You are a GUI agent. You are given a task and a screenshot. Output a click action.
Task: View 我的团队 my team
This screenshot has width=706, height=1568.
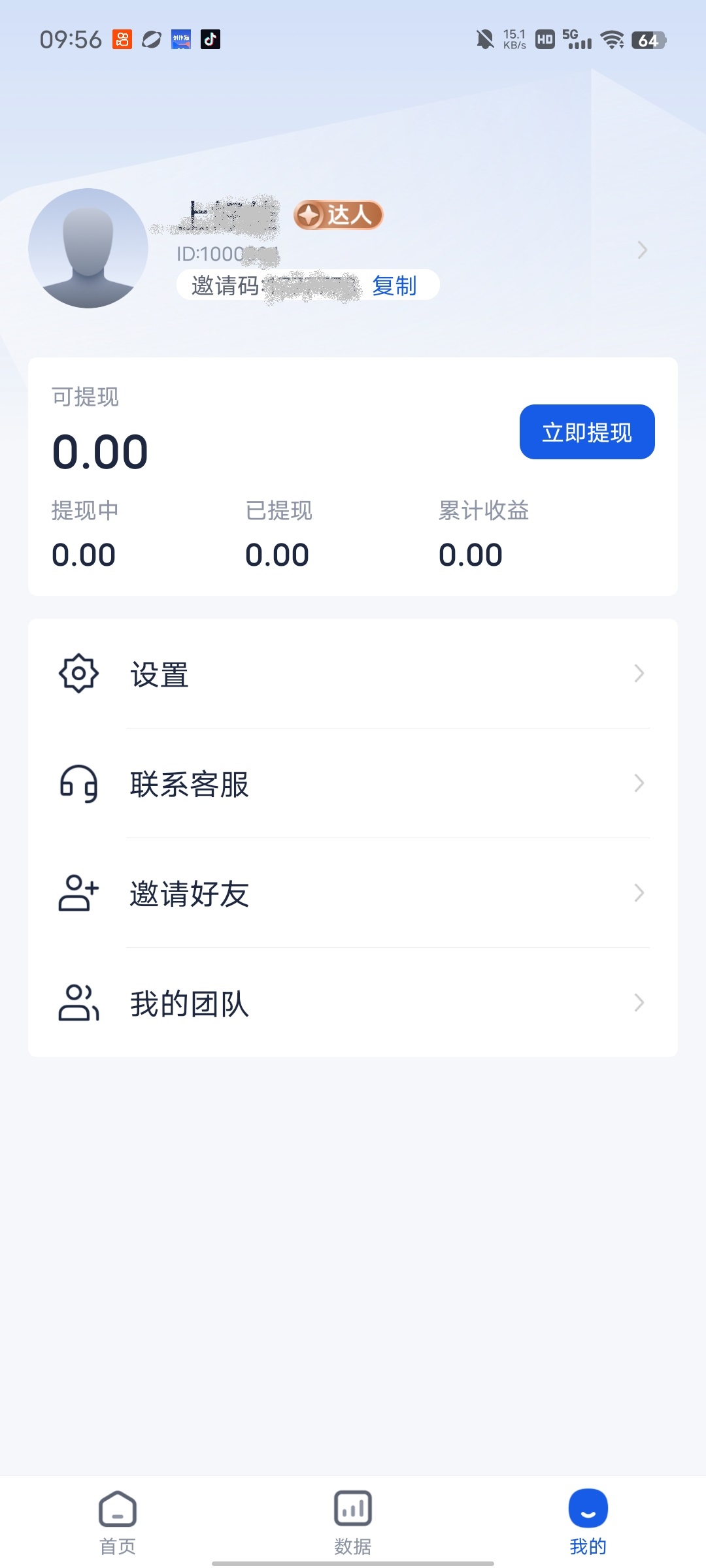353,1003
